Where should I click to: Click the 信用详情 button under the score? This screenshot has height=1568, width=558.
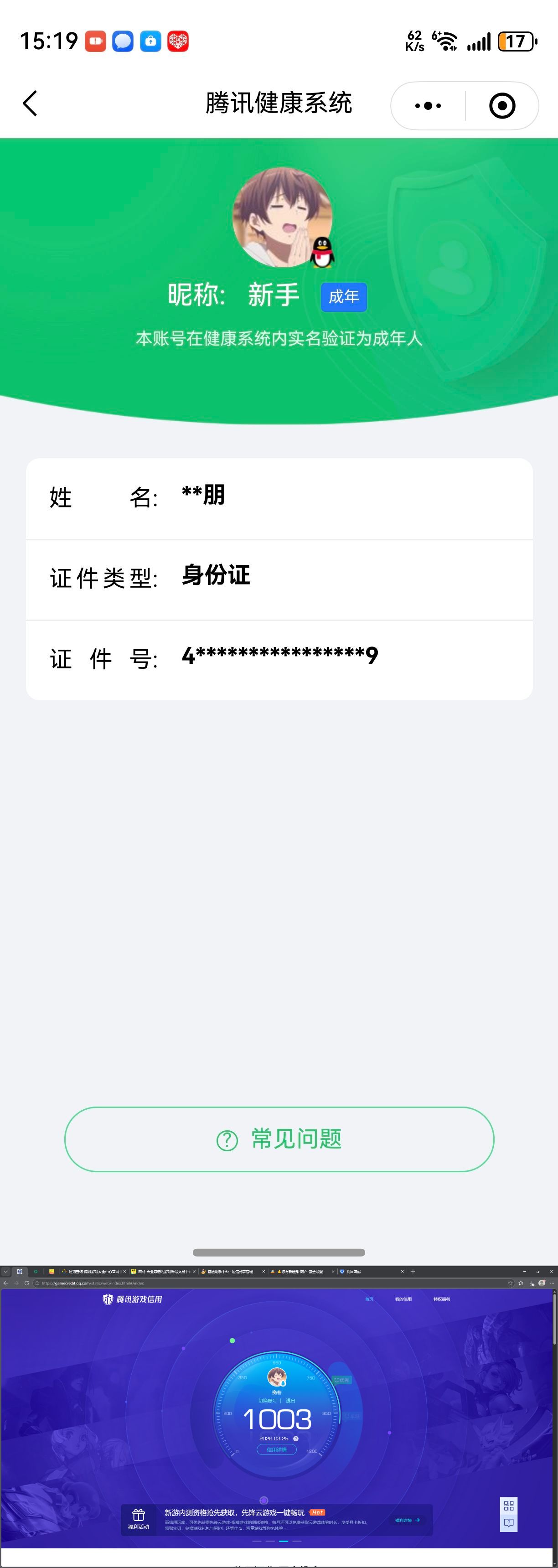tap(278, 1450)
